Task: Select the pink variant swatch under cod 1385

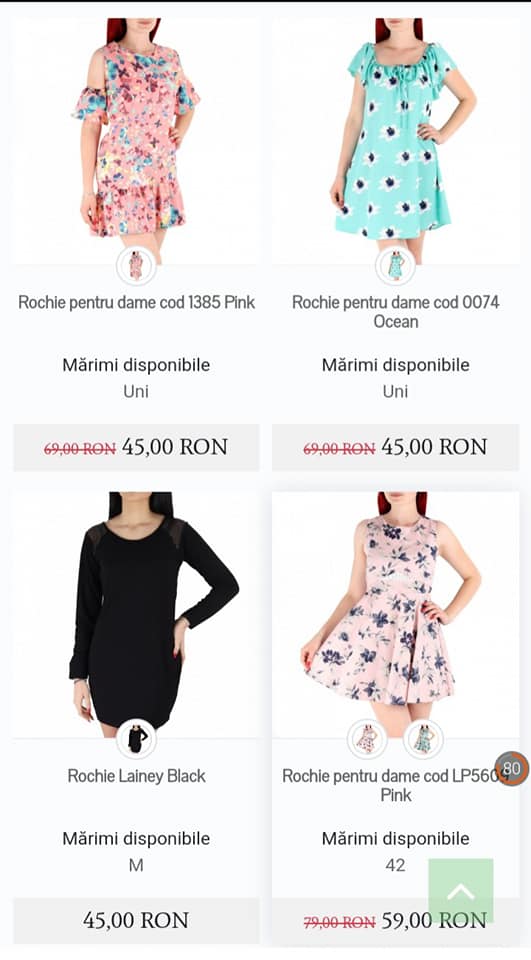Action: coord(136,266)
